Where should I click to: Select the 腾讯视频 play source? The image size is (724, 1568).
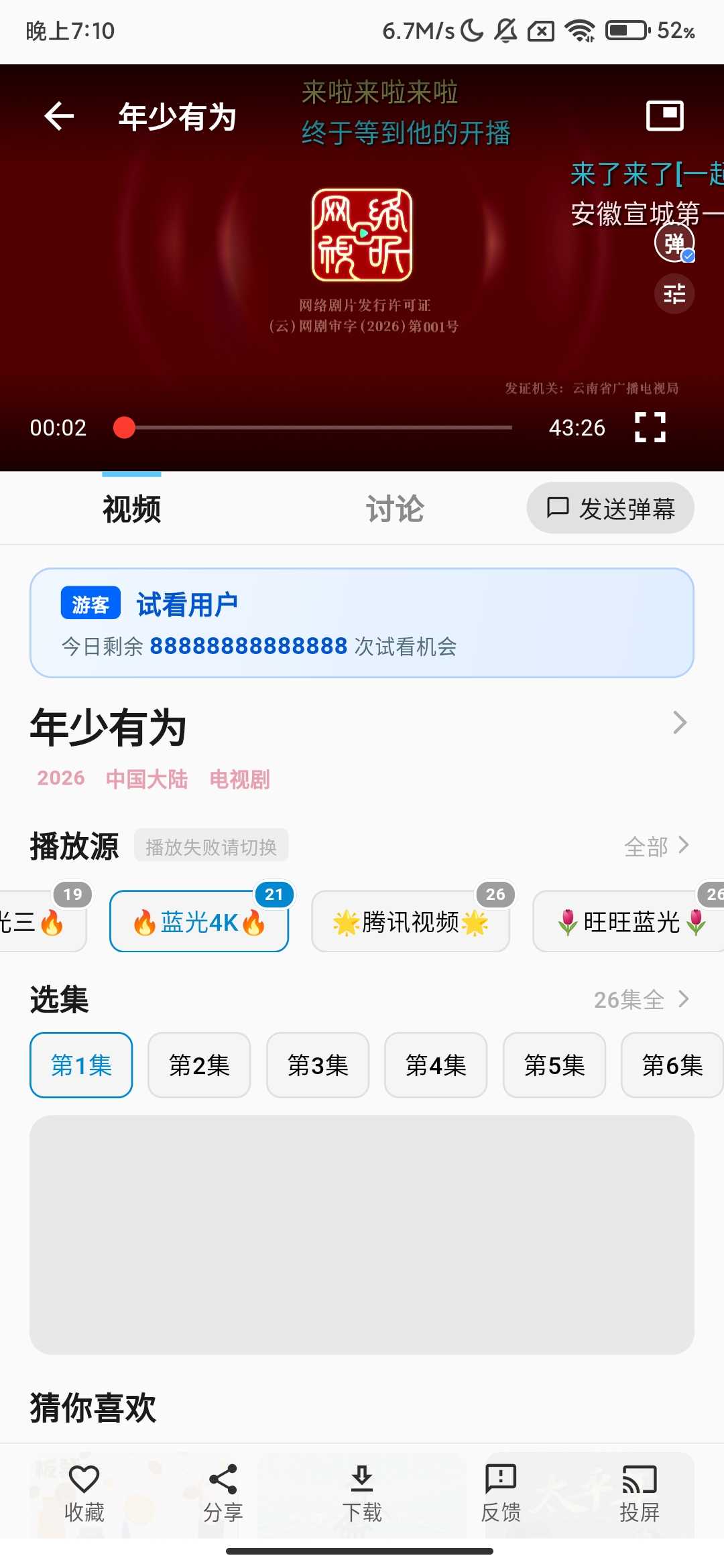coord(411,921)
